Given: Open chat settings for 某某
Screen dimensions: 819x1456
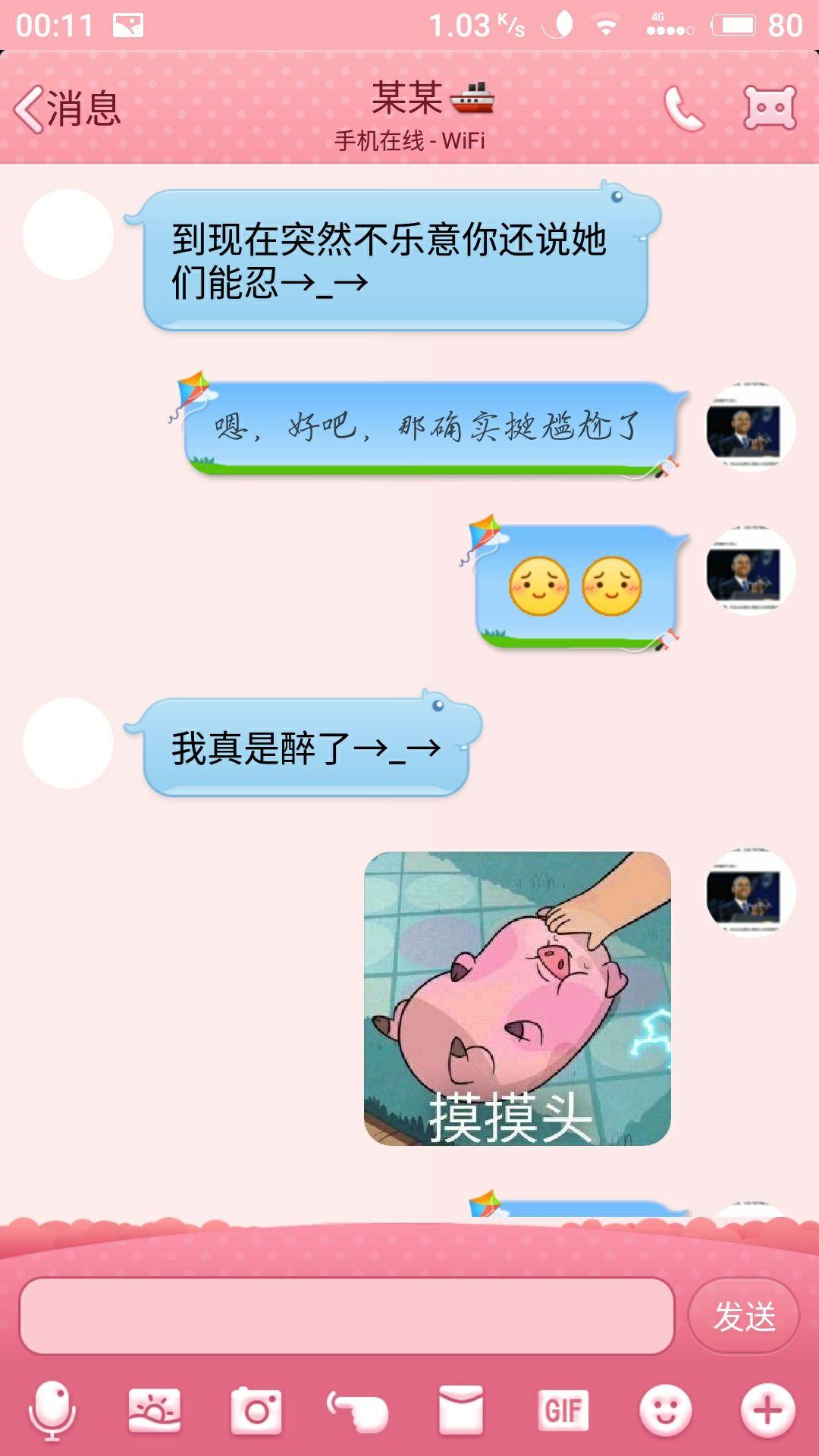Looking at the screenshot, I should (x=770, y=108).
